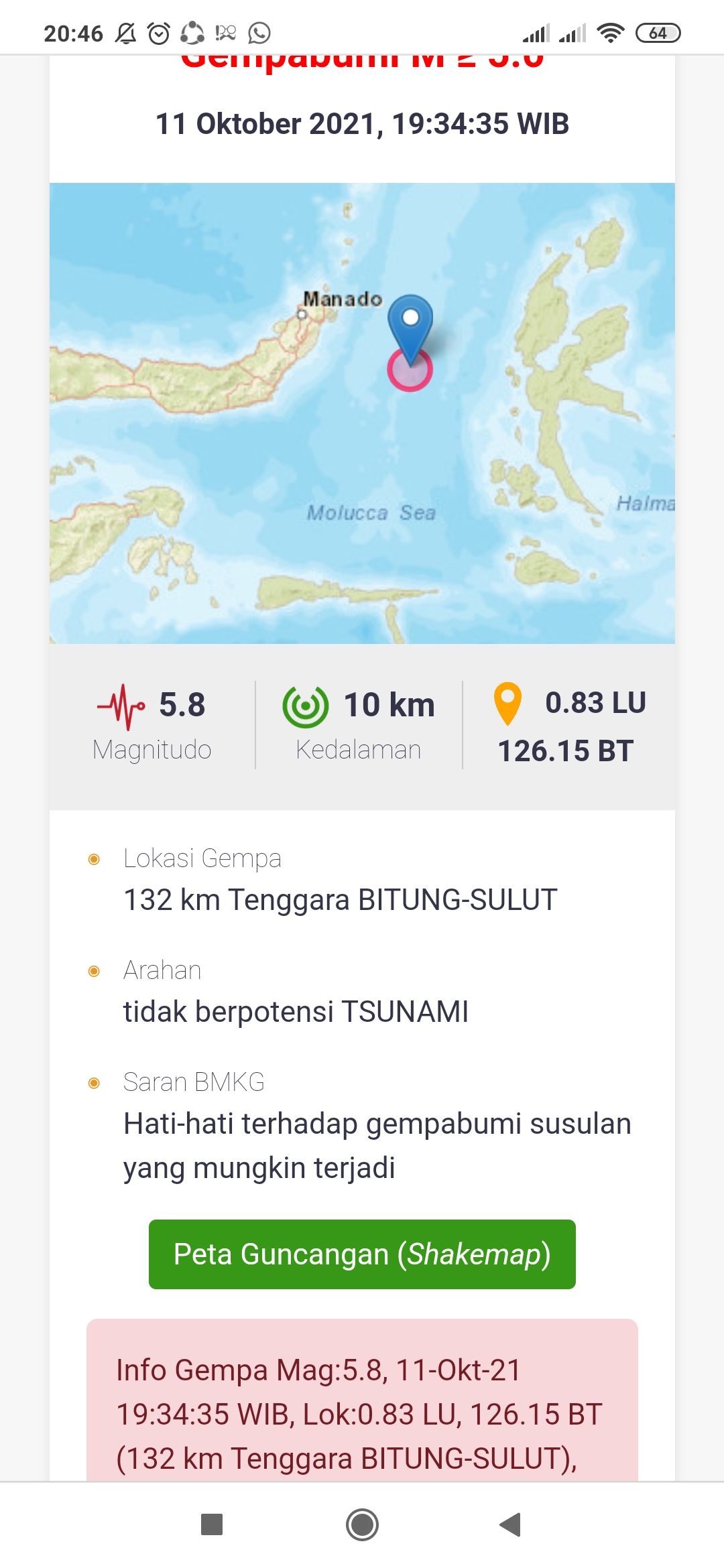The height and width of the screenshot is (1568, 724).
Task: Tap the earthquake date and time header
Action: 362,124
